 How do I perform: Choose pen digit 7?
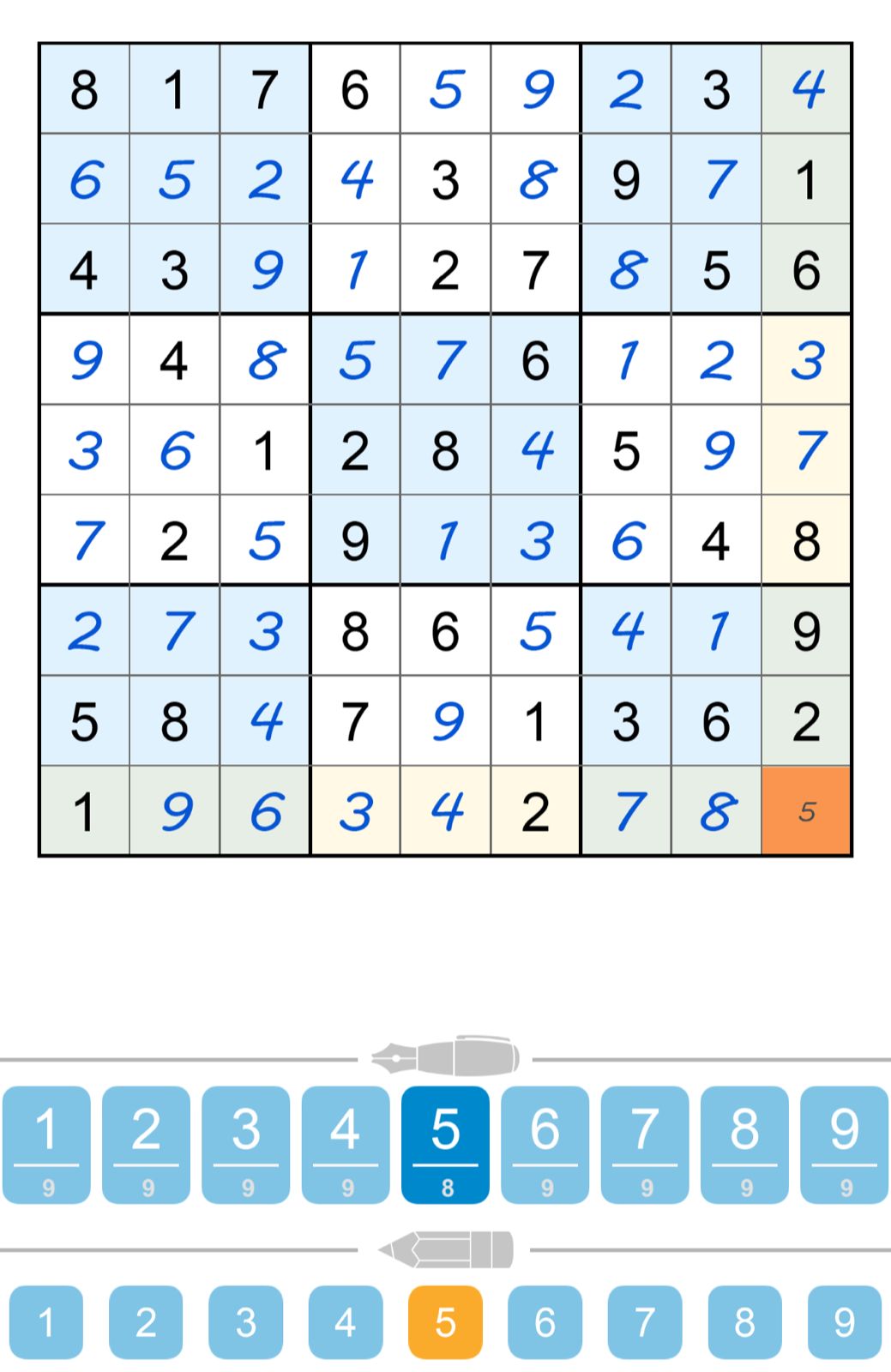coord(645,1144)
